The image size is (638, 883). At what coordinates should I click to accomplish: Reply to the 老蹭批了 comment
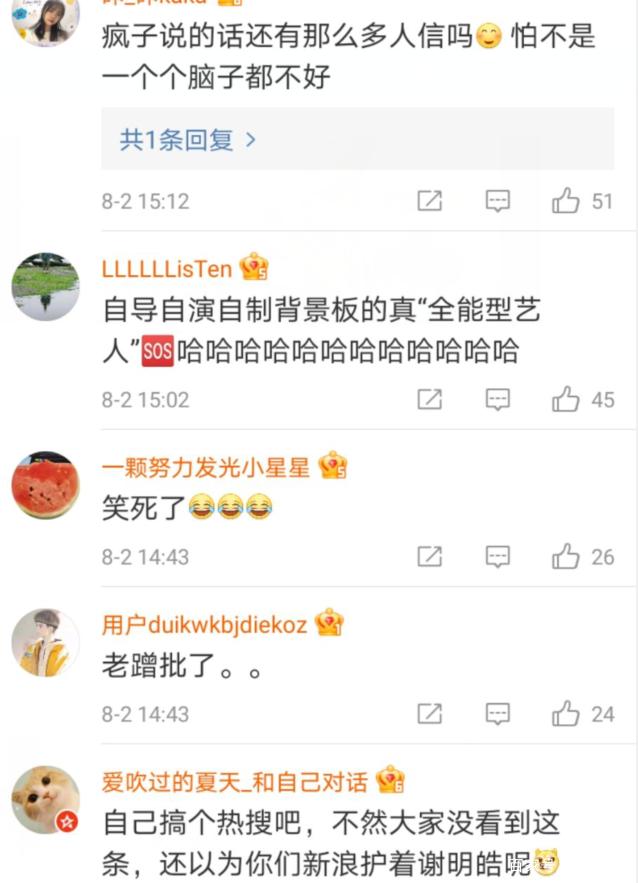tap(498, 714)
